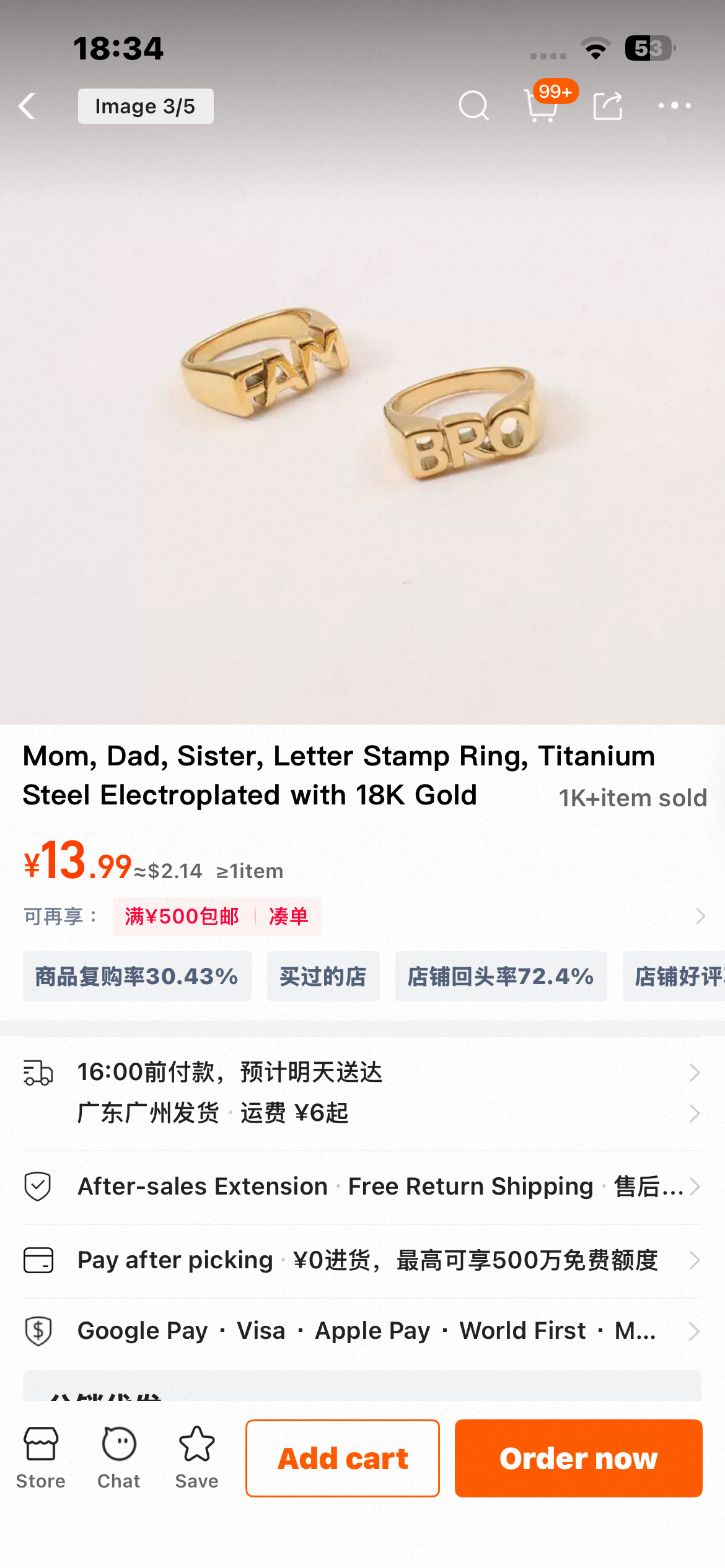The image size is (725, 1568).
Task: Go back using the top-left arrow
Action: click(x=27, y=107)
